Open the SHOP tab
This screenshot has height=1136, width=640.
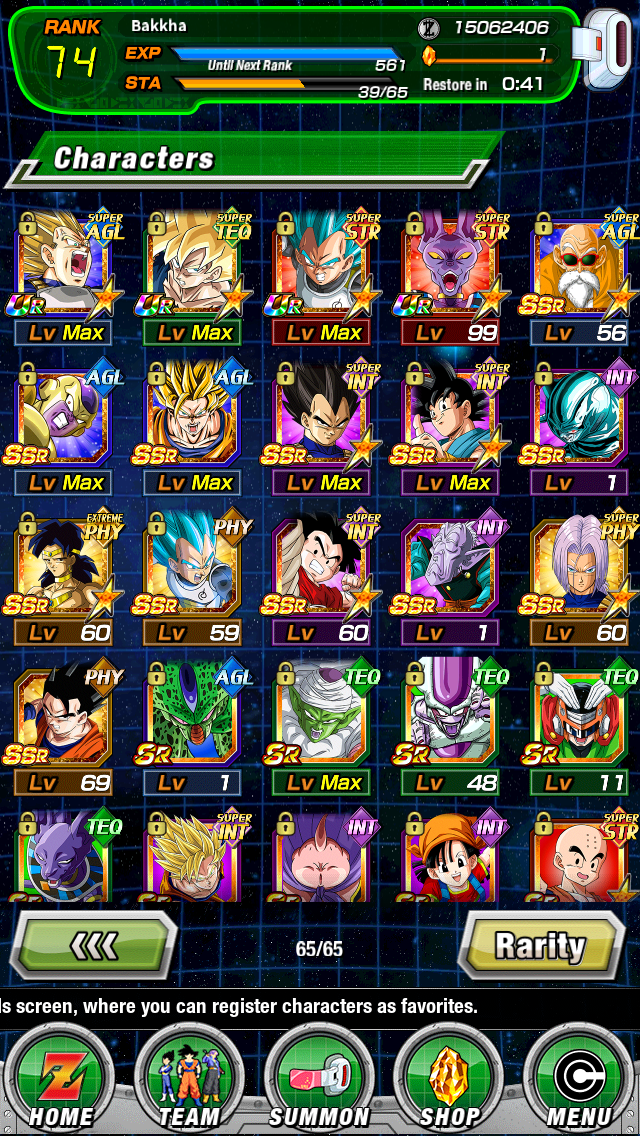point(449,1081)
